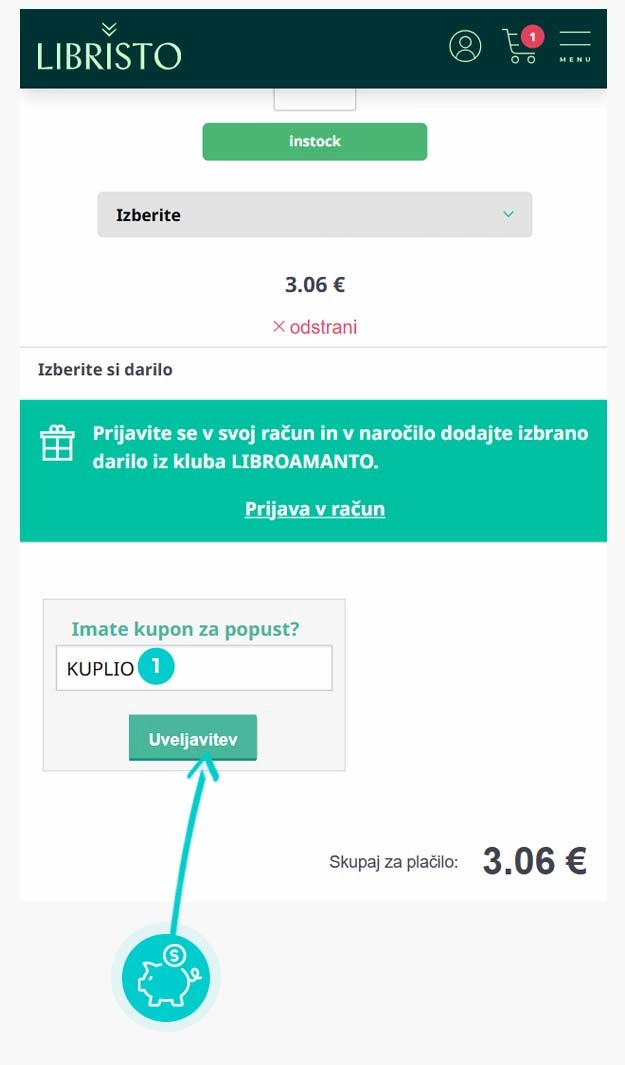Tap the quantity box above instock

click(314, 98)
